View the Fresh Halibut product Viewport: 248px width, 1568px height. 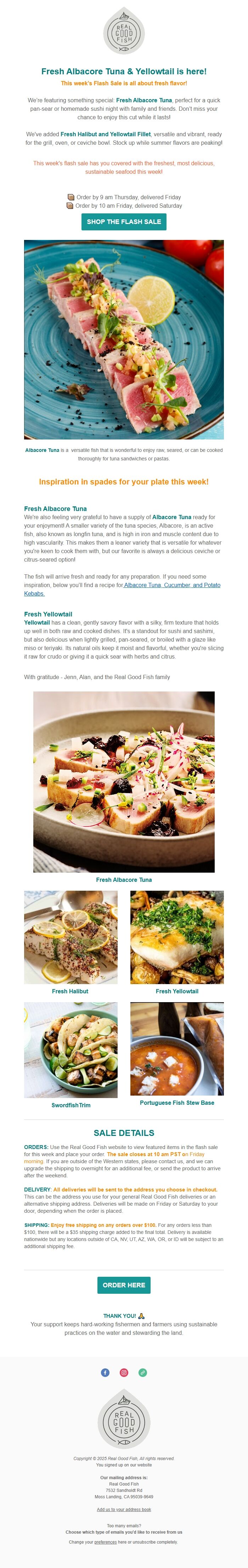[71, 937]
